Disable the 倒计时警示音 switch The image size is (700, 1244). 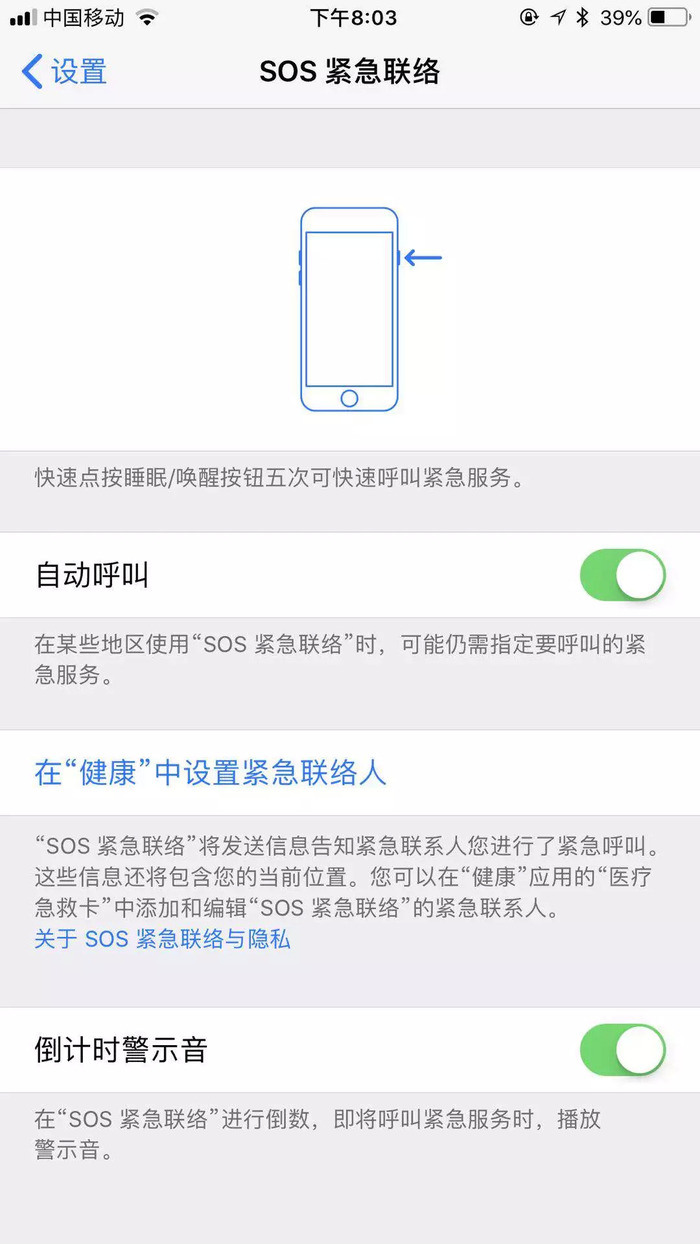point(622,1050)
